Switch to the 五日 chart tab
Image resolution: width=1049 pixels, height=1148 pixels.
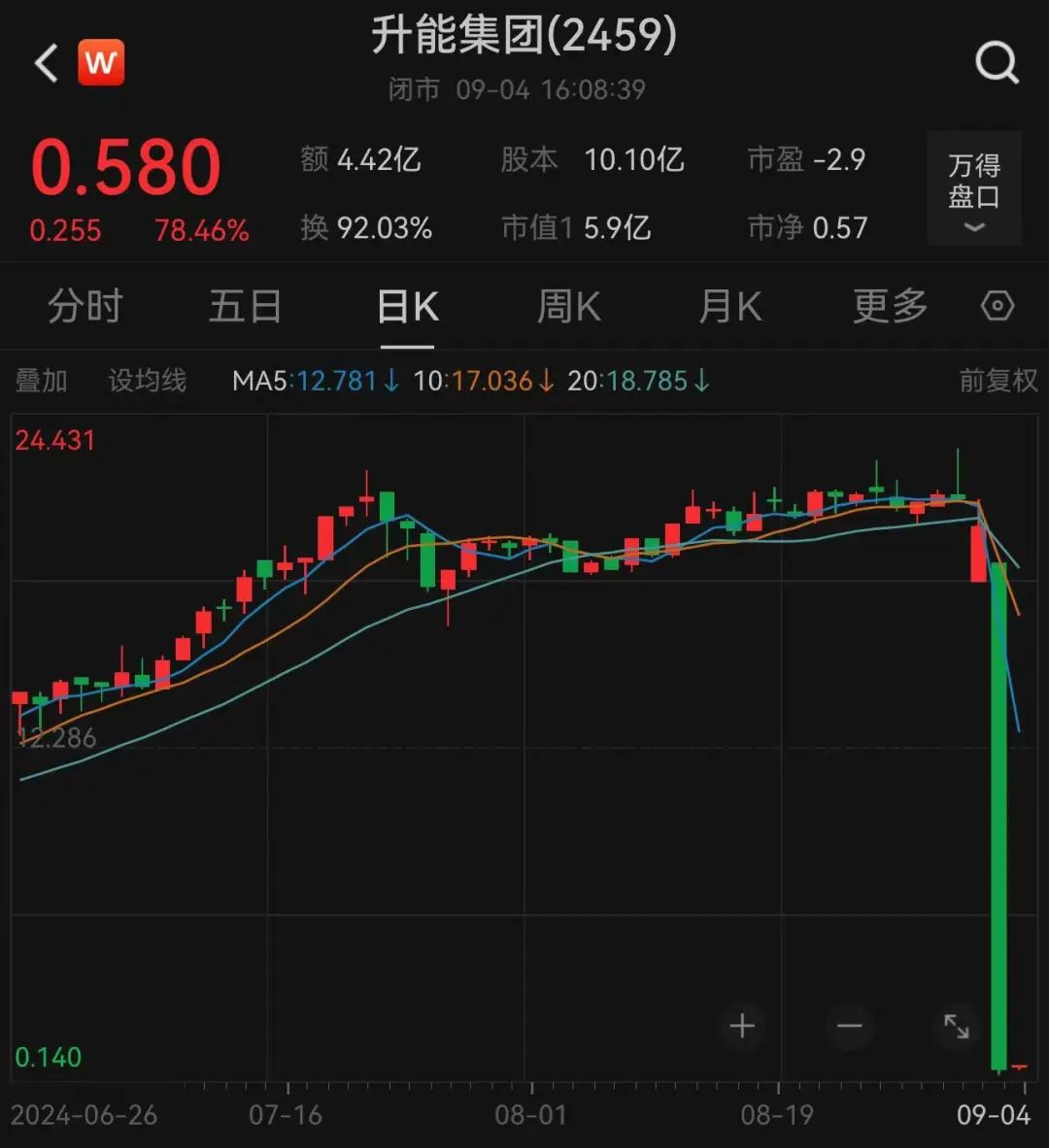click(x=245, y=307)
